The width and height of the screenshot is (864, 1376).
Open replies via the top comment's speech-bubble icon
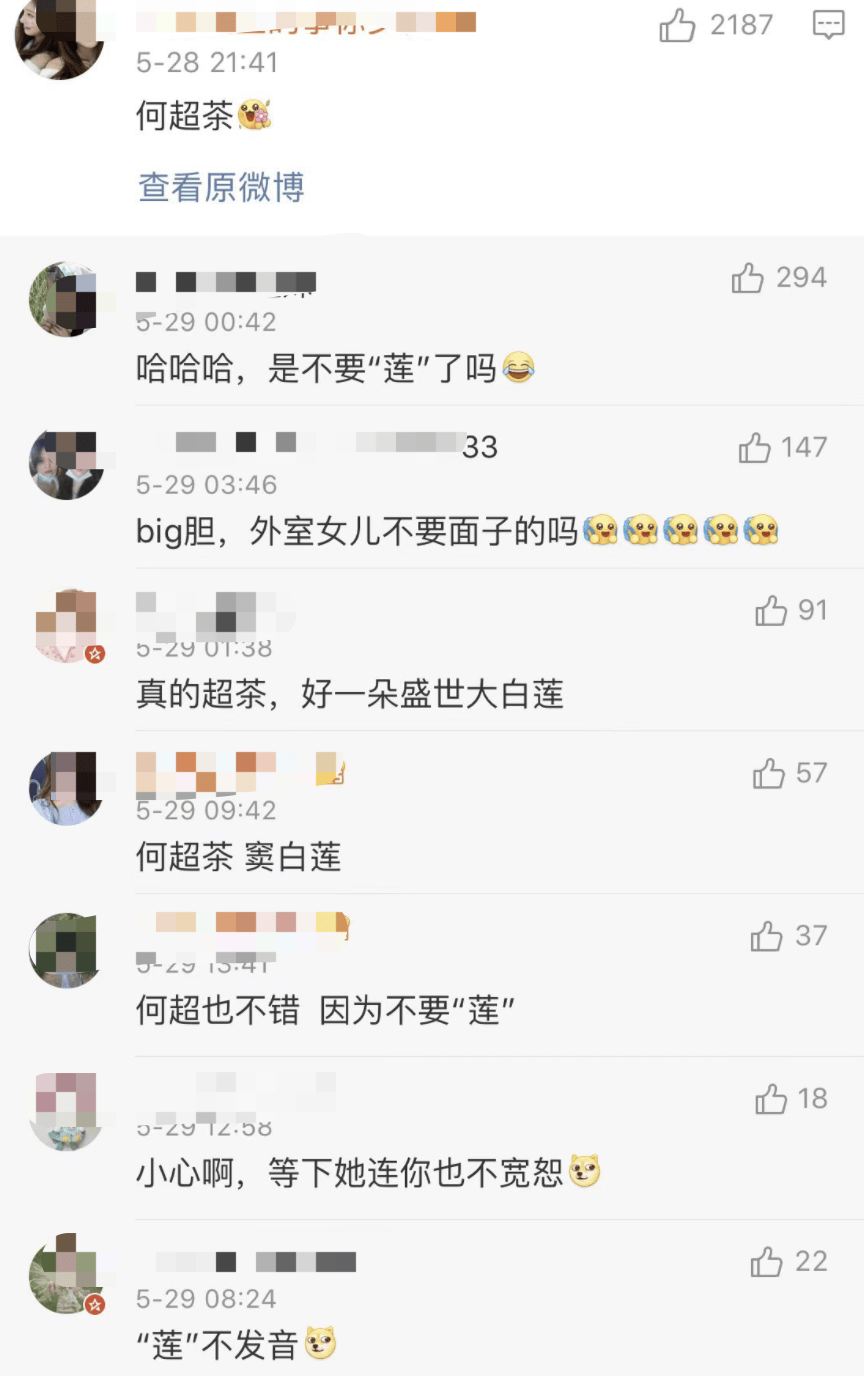pyautogui.click(x=829, y=26)
